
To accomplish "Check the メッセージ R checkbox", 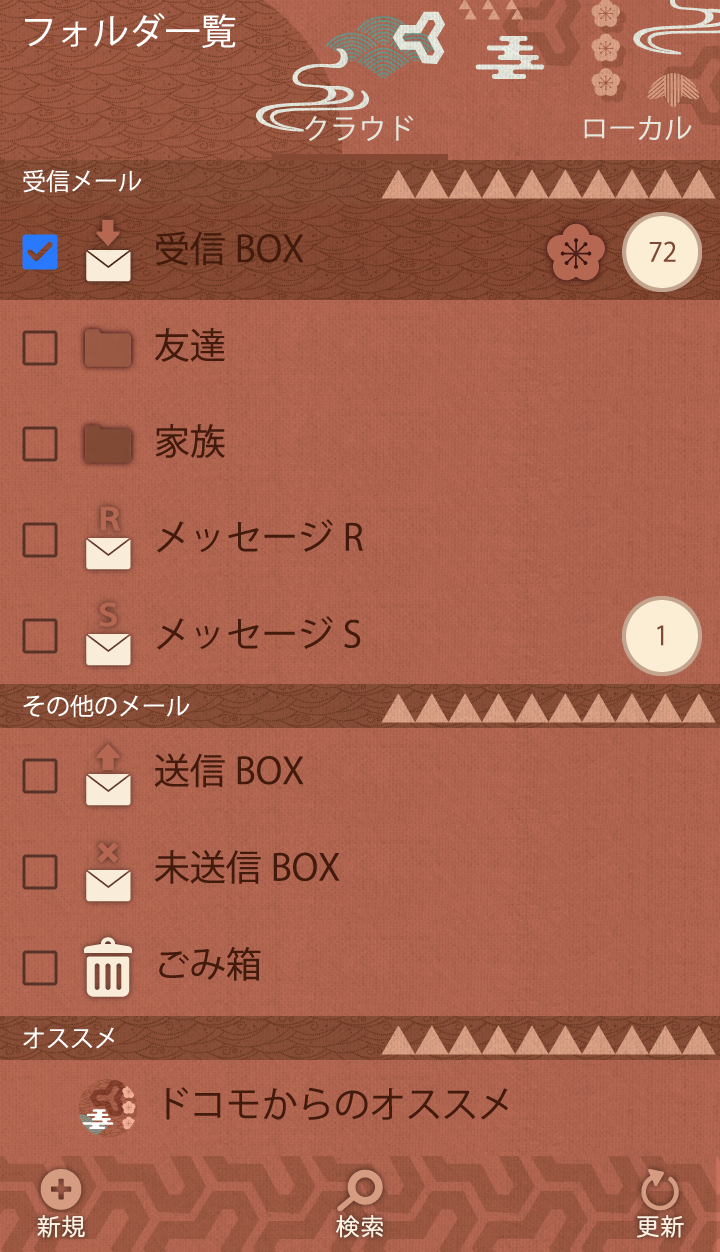I will (40, 540).
